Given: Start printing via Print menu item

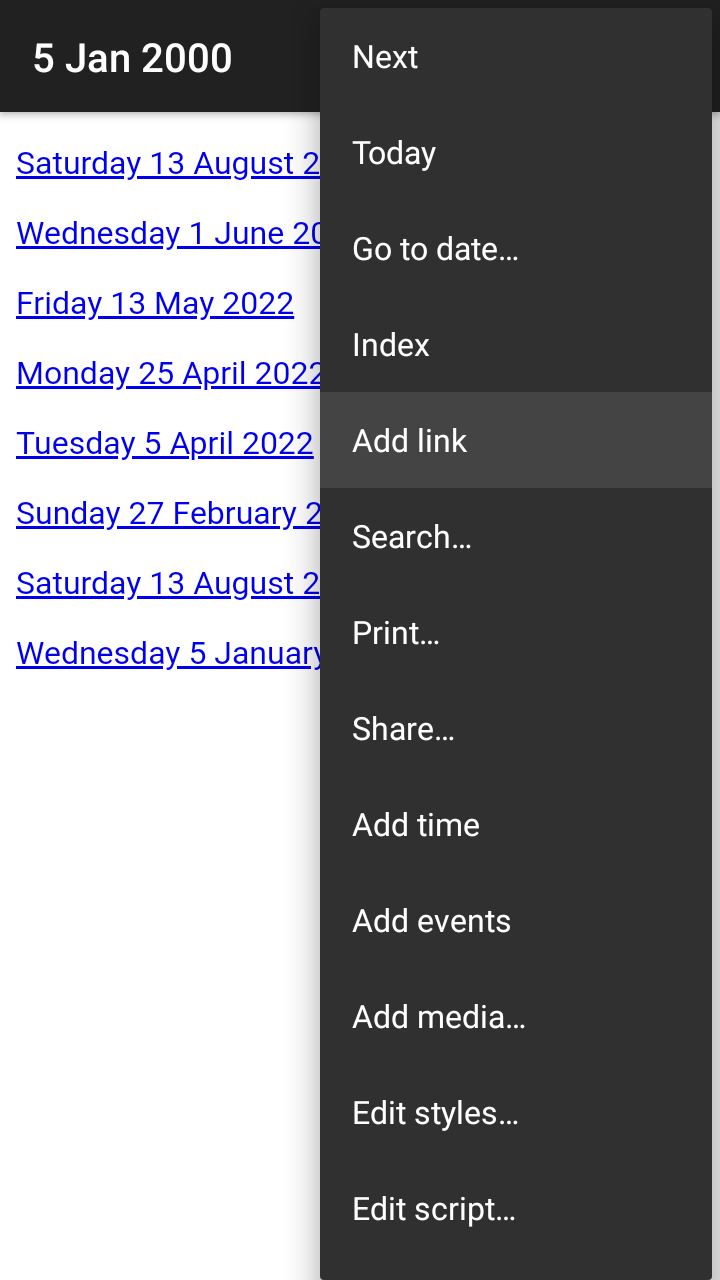Looking at the screenshot, I should tap(395, 633).
